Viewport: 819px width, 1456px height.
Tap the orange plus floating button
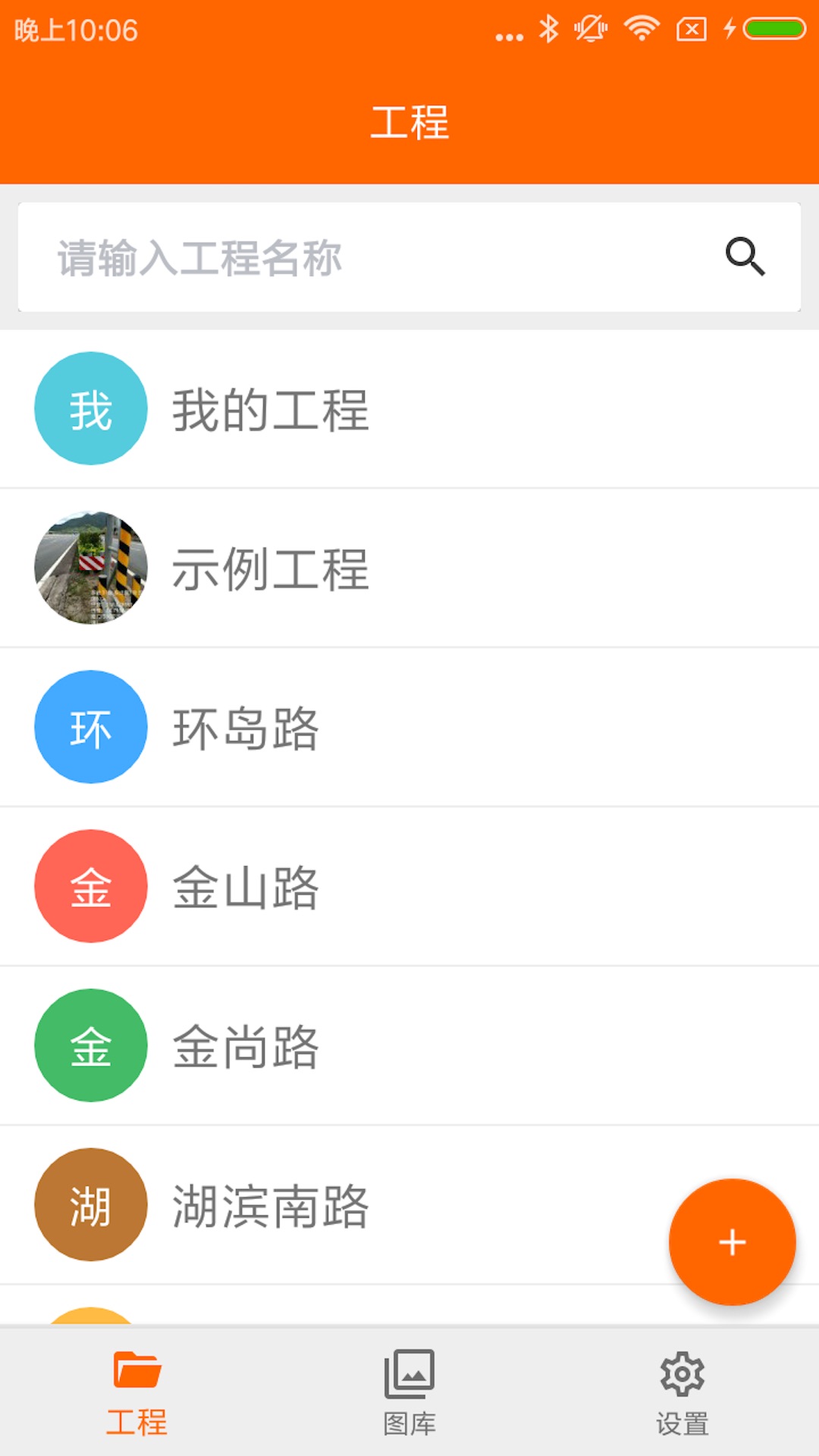pos(731,1241)
